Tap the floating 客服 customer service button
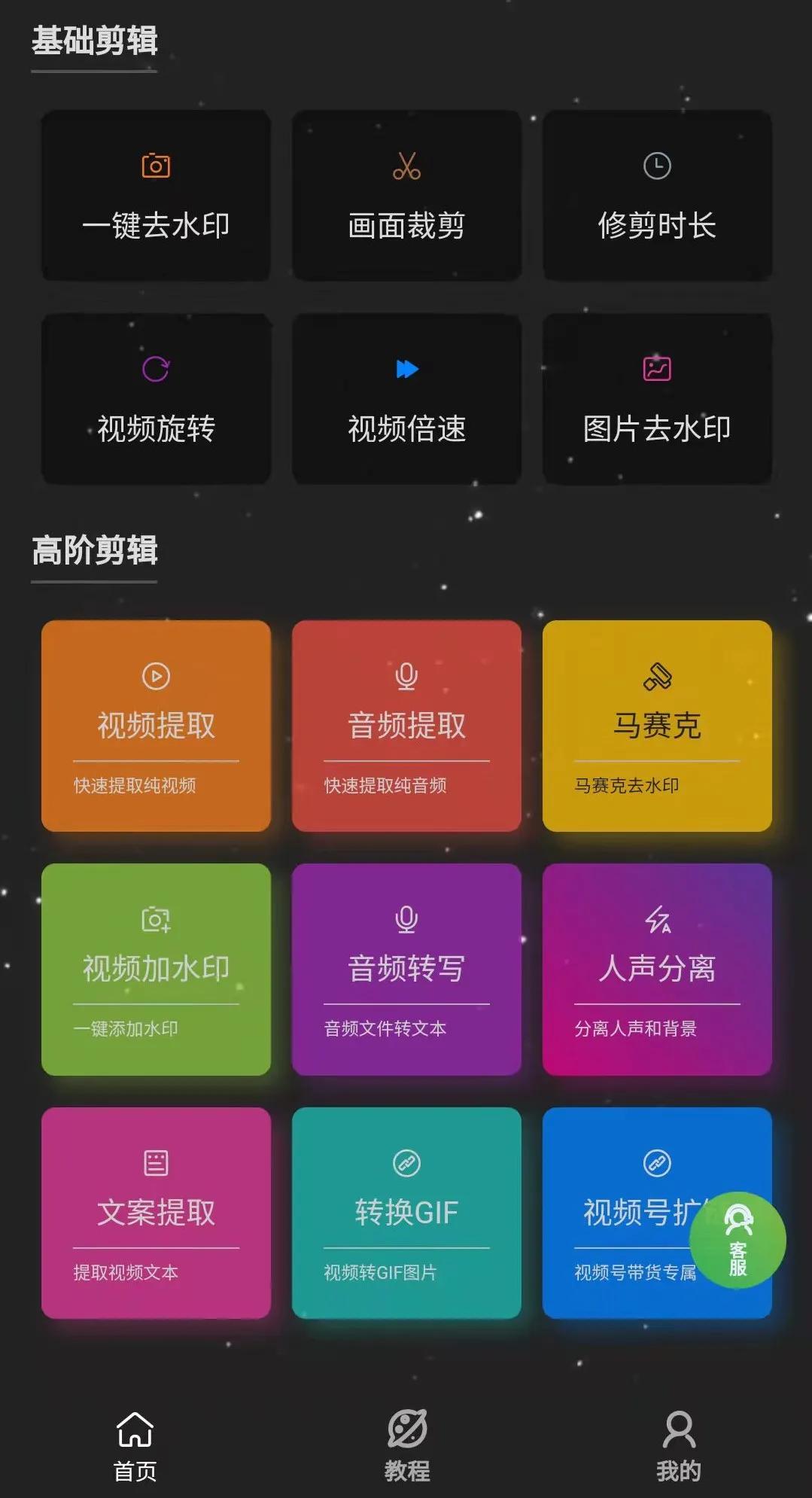812x1498 pixels. tap(737, 1241)
